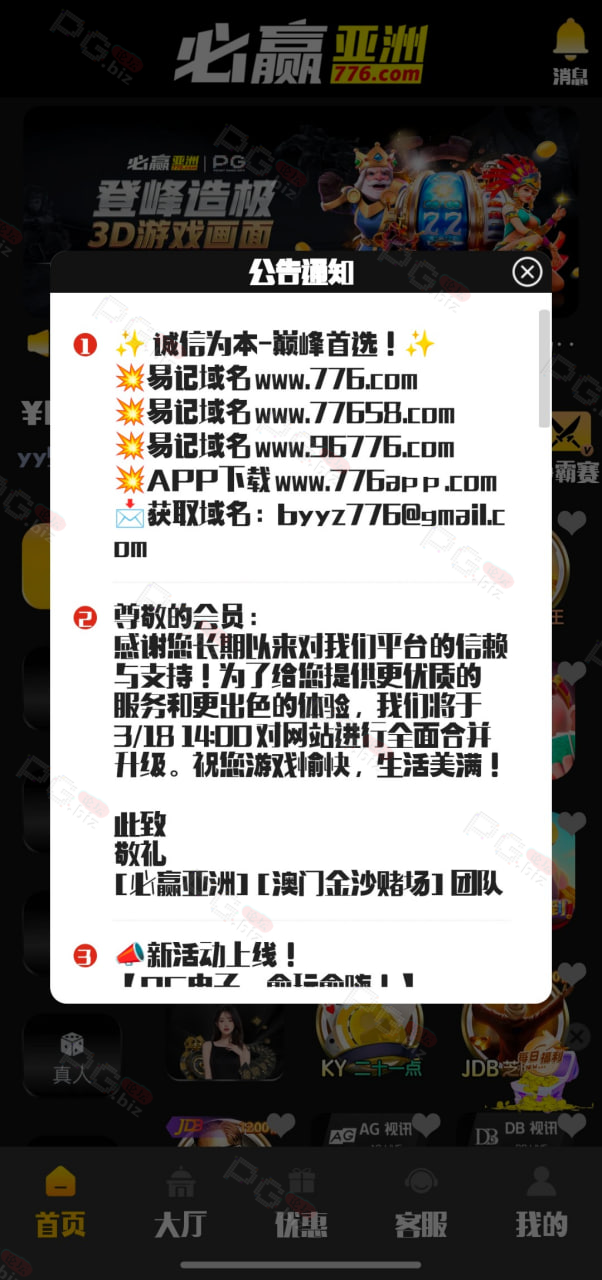Switch to the 首页 tab

click(x=60, y=1201)
